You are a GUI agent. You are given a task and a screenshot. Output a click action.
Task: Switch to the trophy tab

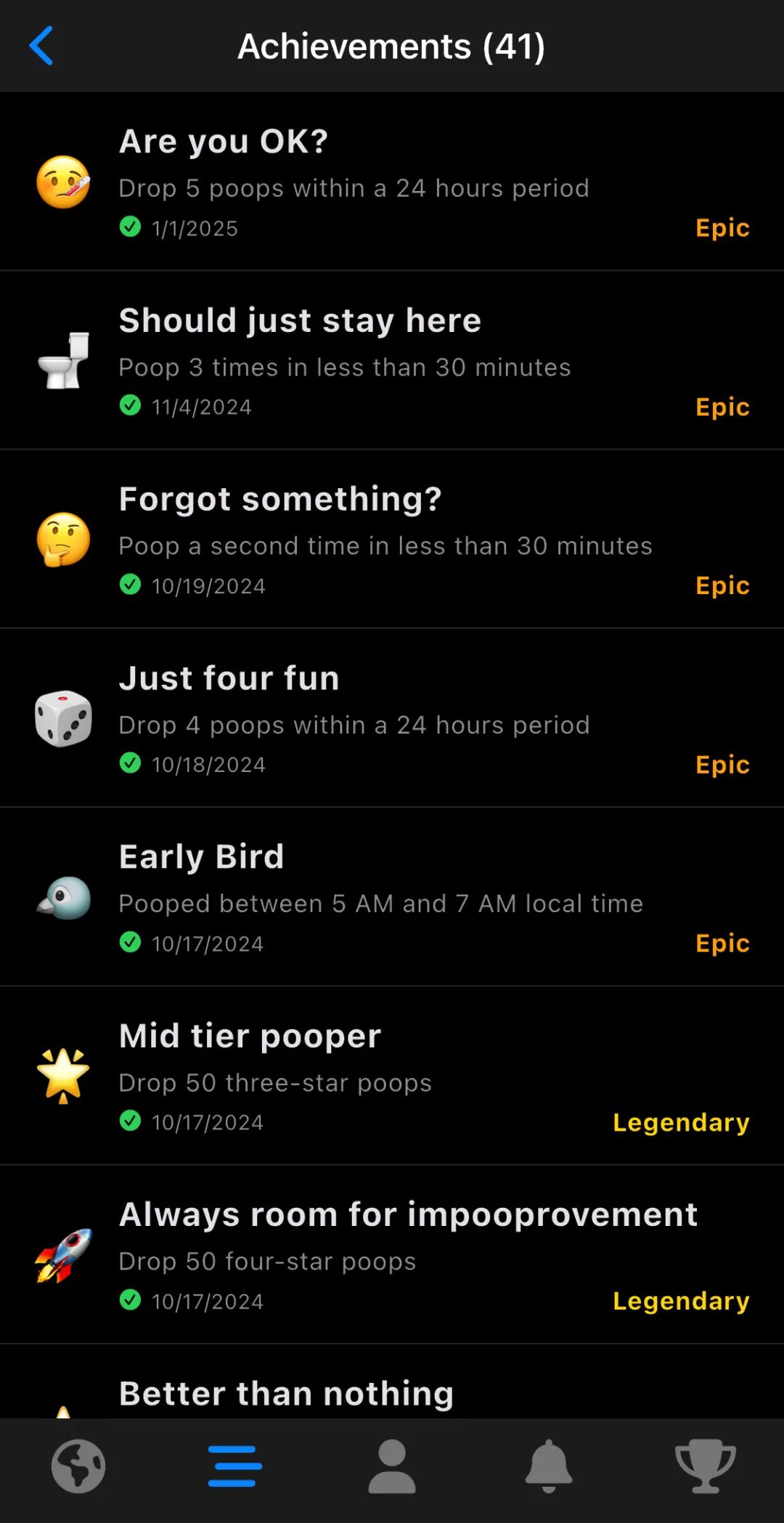705,1466
